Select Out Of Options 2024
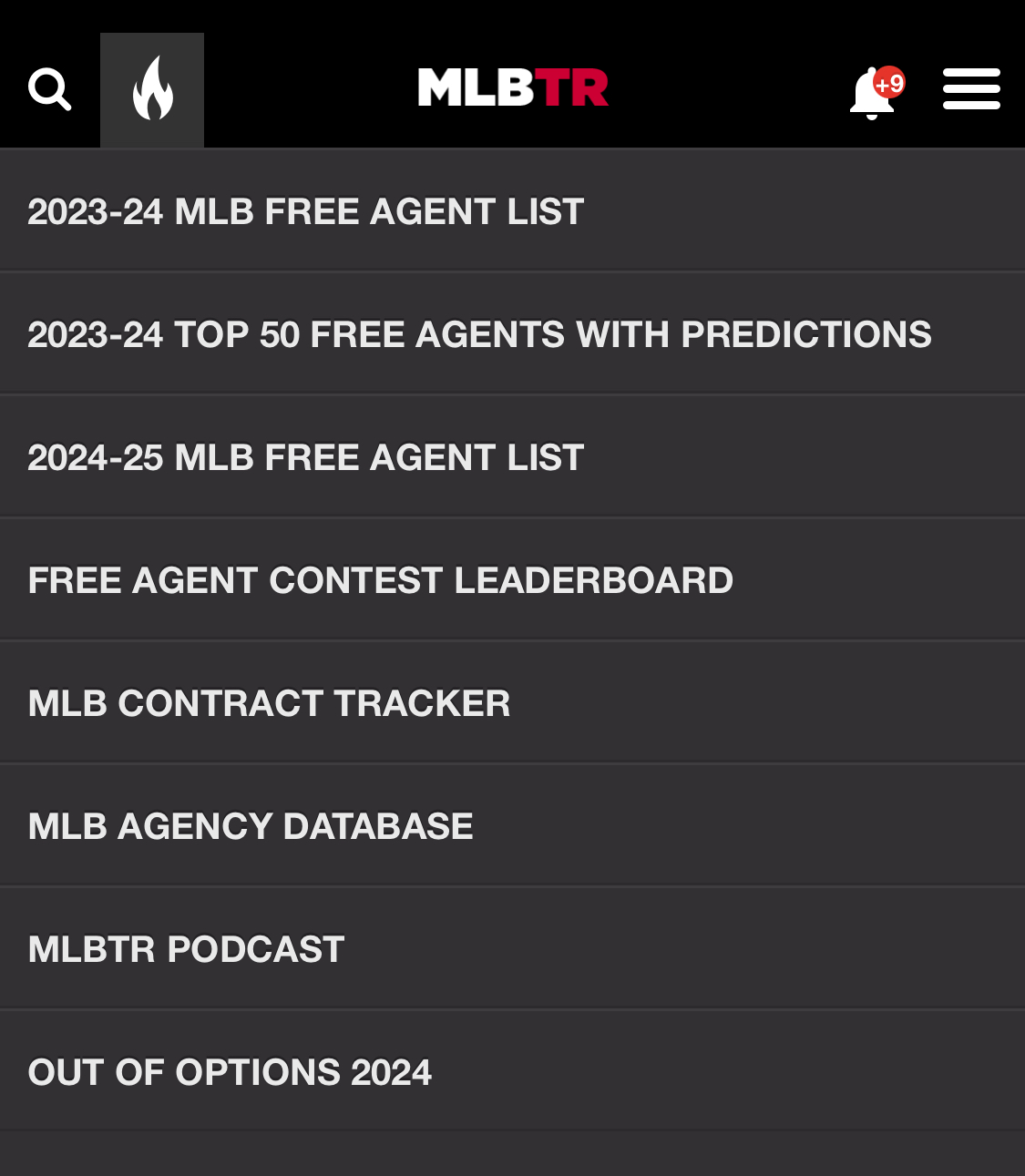The height and width of the screenshot is (1176, 1025). coord(230,1072)
